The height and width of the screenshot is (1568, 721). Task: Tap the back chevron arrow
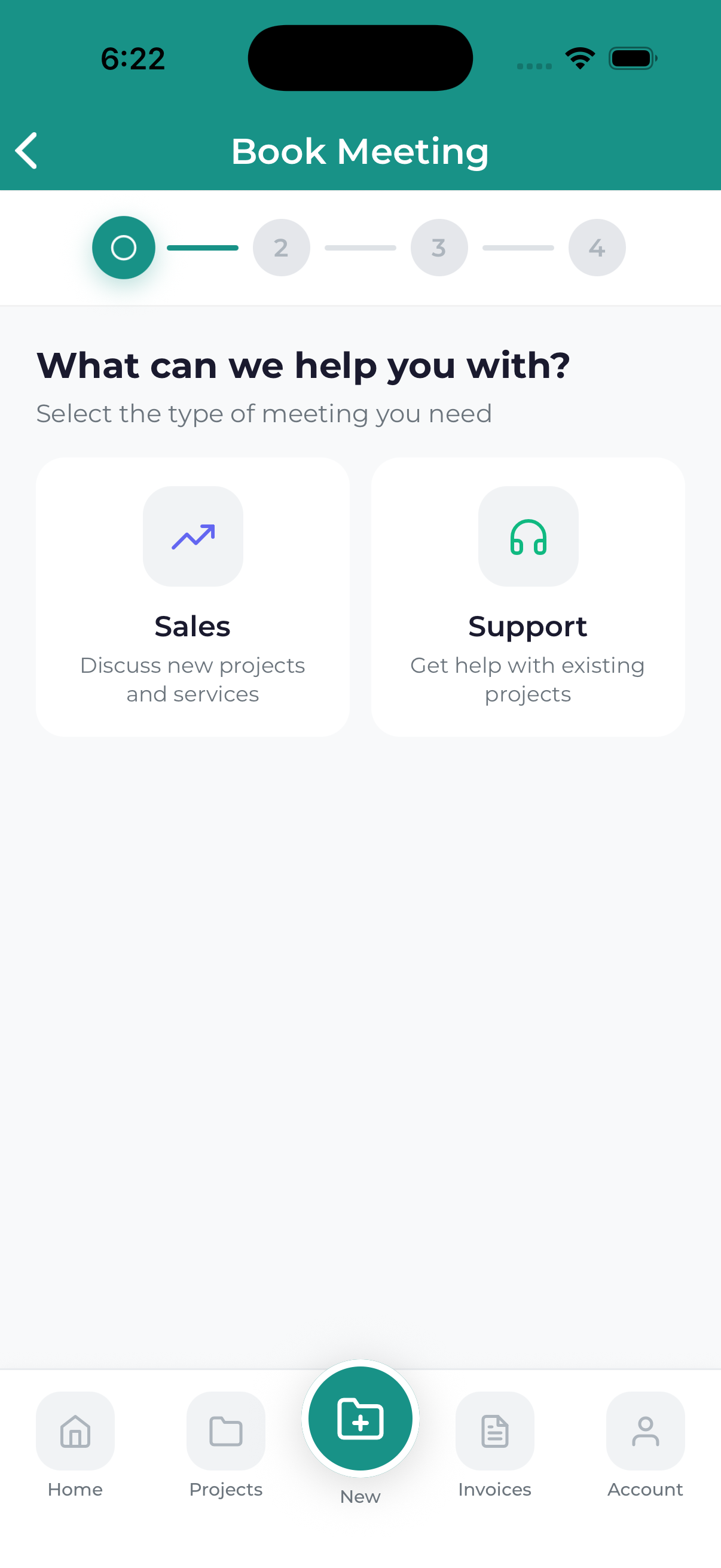(27, 150)
